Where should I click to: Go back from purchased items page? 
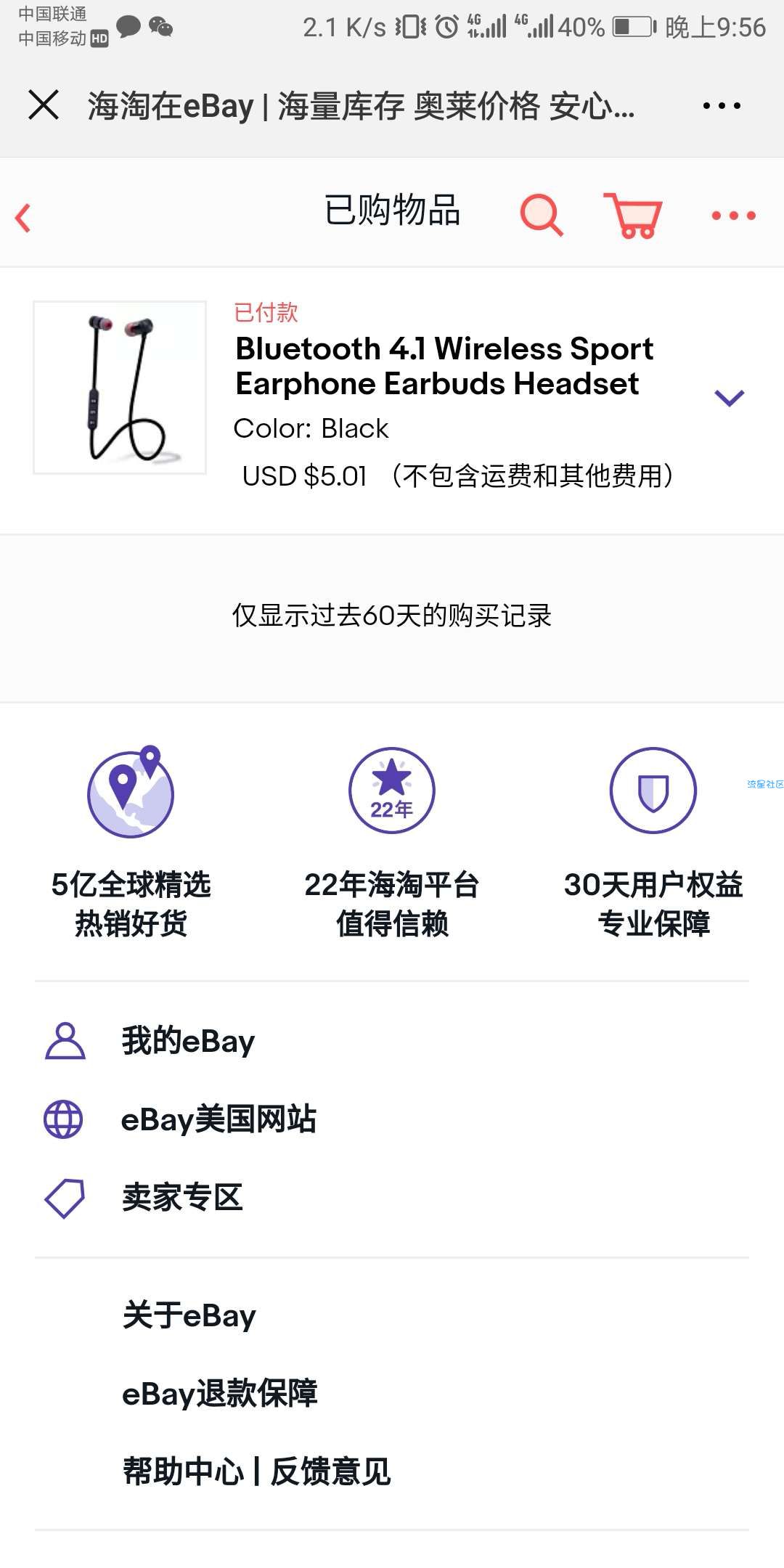coord(23,218)
